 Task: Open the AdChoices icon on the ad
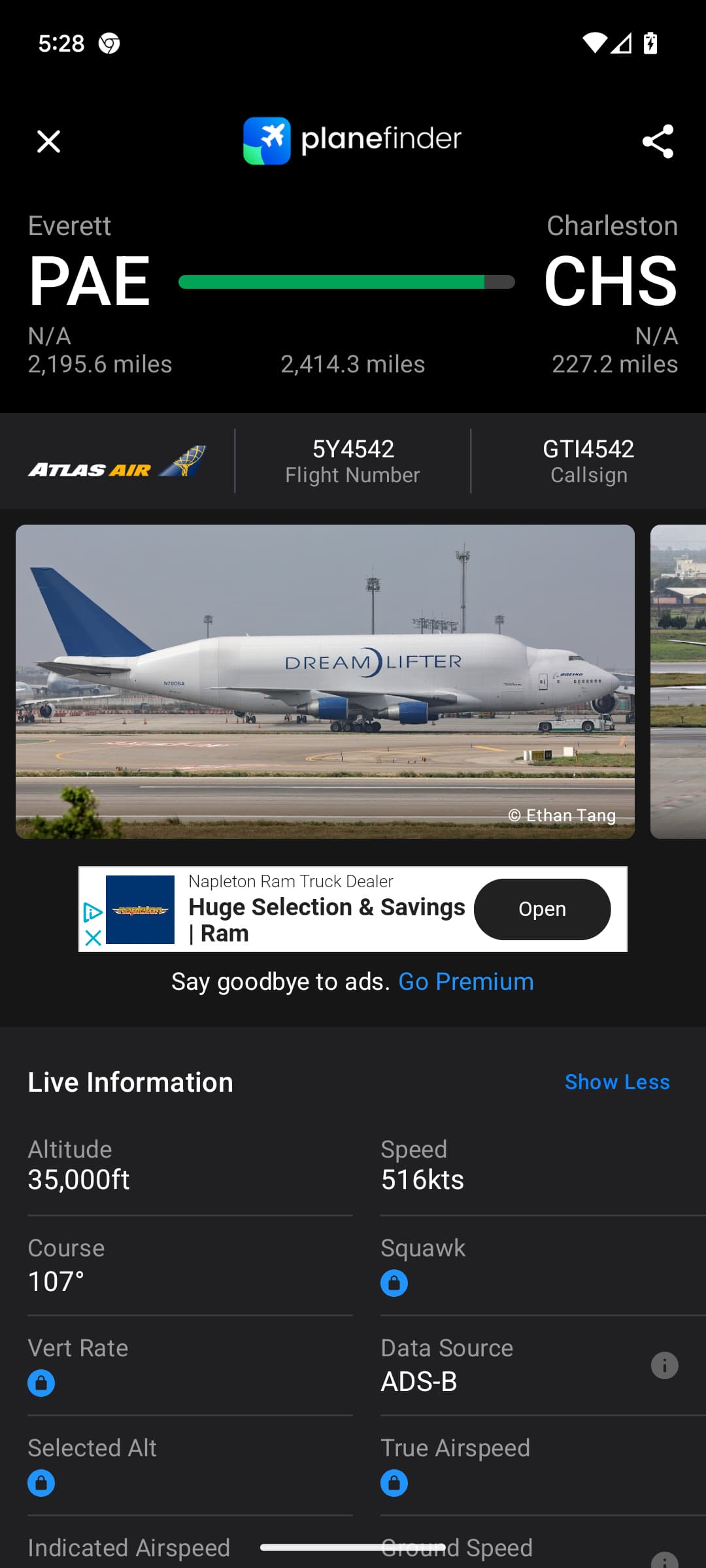point(93,912)
